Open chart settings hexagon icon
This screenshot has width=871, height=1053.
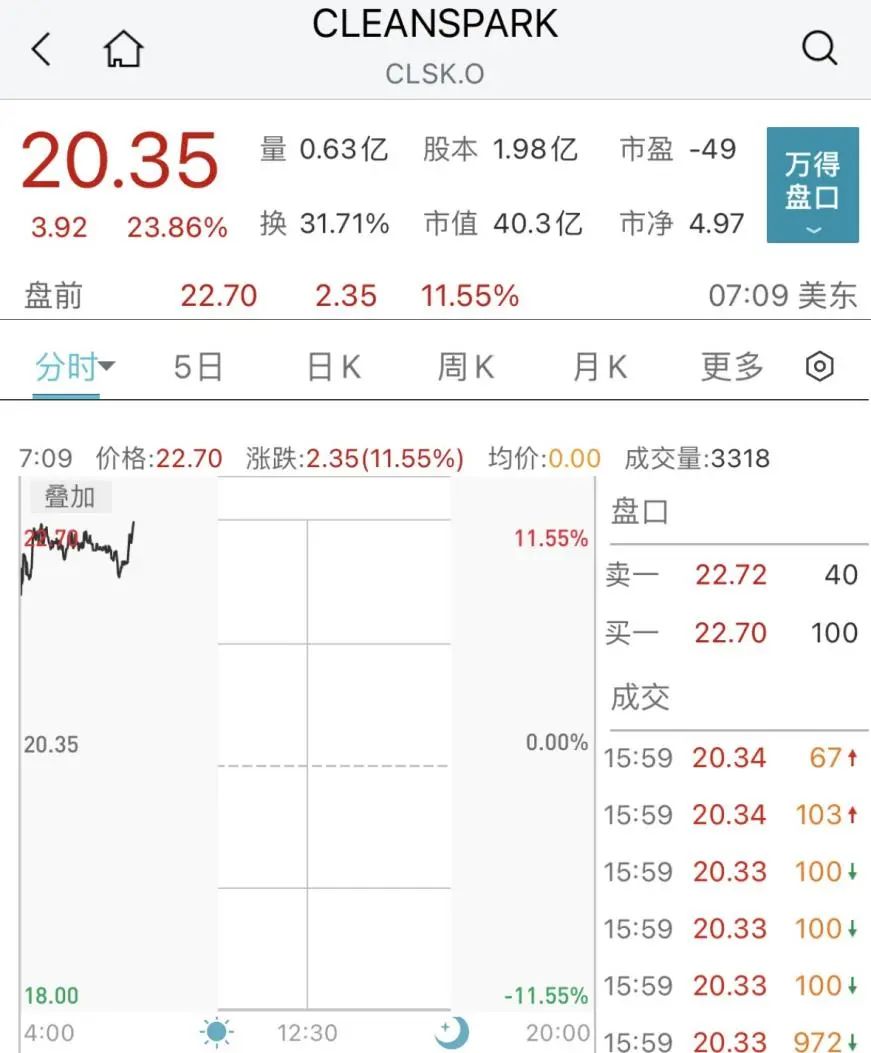point(819,367)
